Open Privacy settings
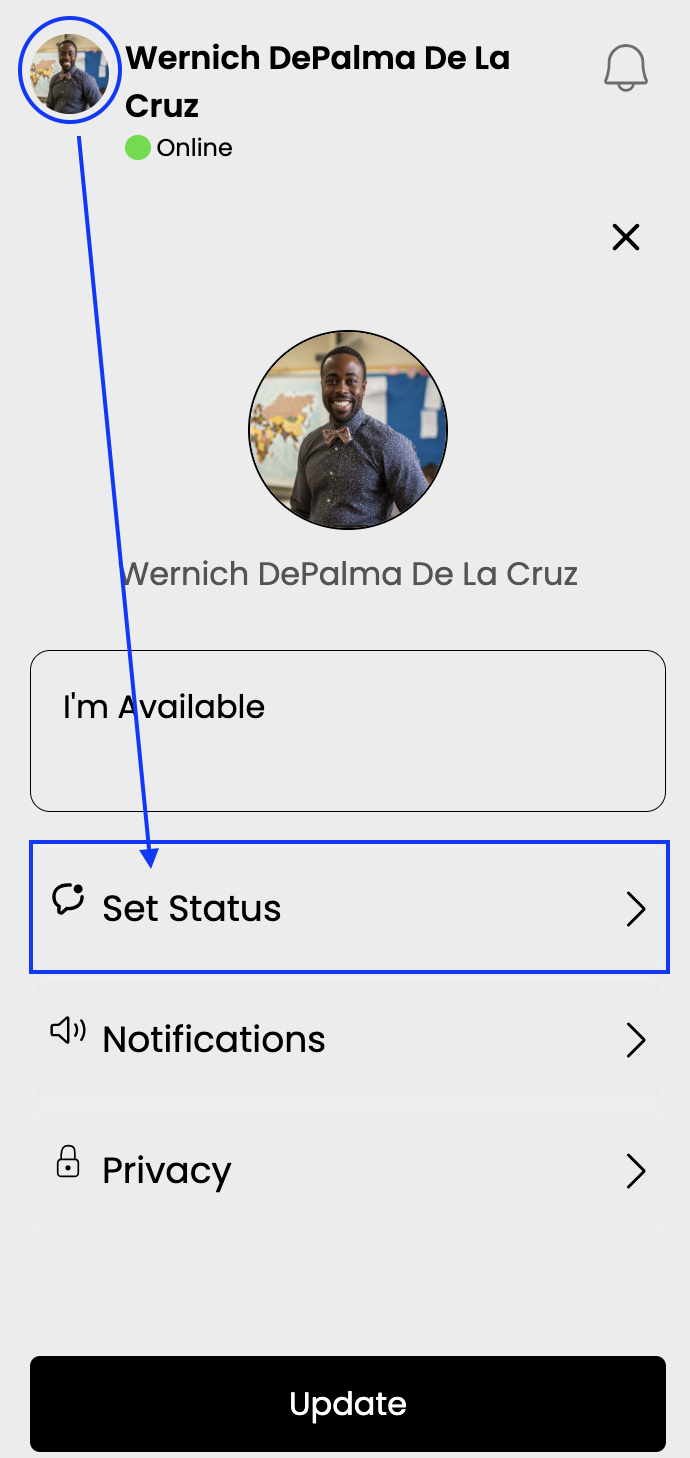 click(x=348, y=1169)
